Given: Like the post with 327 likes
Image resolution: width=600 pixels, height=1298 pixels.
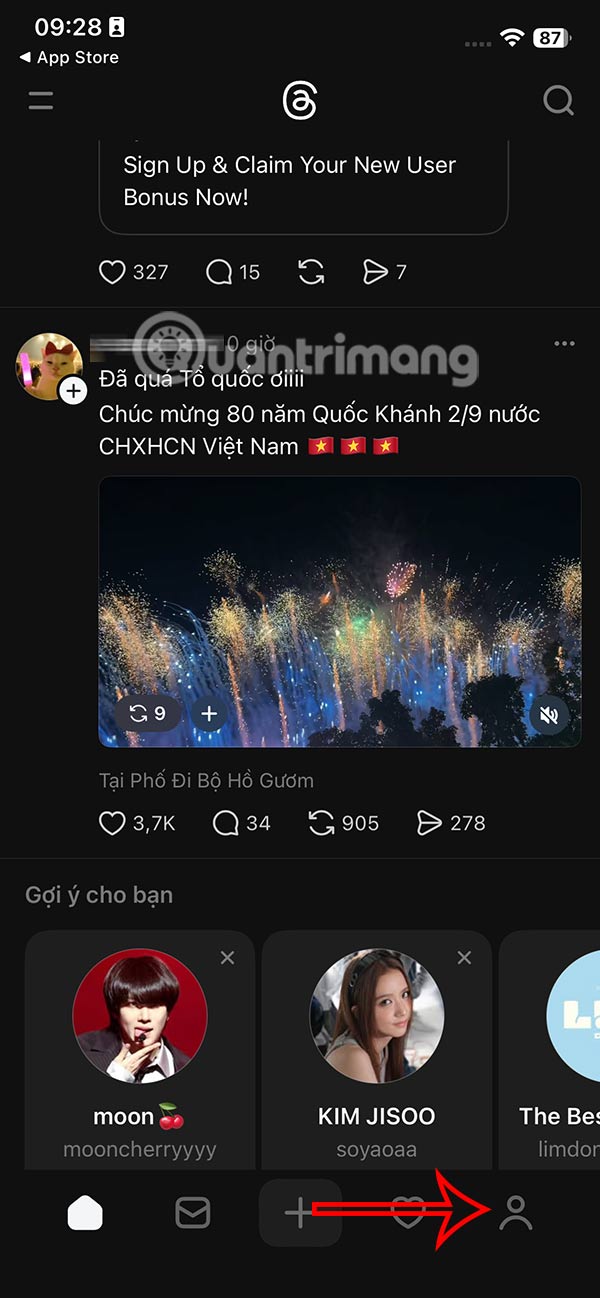Looking at the screenshot, I should 112,272.
